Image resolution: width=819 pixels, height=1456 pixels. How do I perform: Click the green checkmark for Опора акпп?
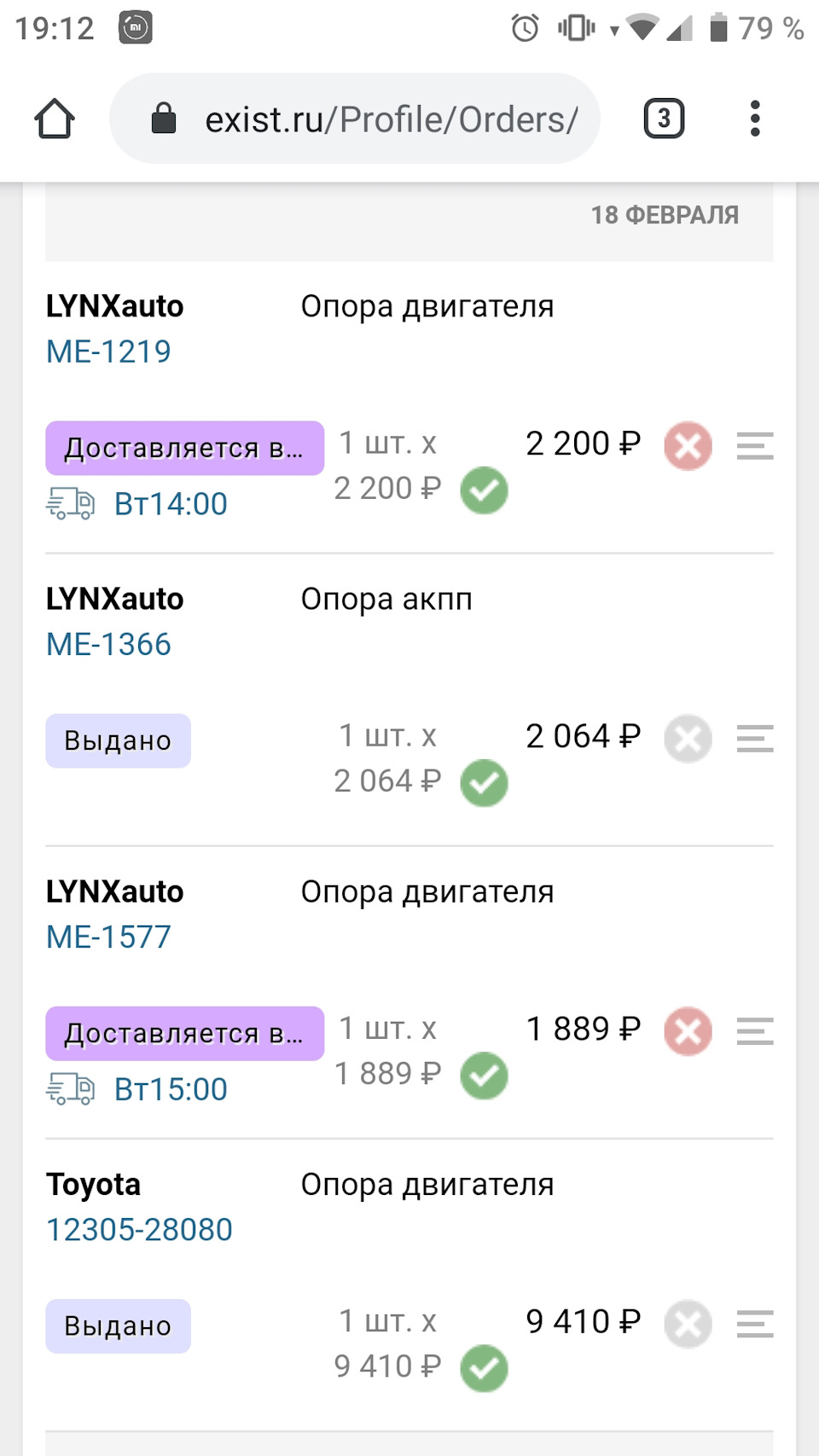[x=484, y=782]
